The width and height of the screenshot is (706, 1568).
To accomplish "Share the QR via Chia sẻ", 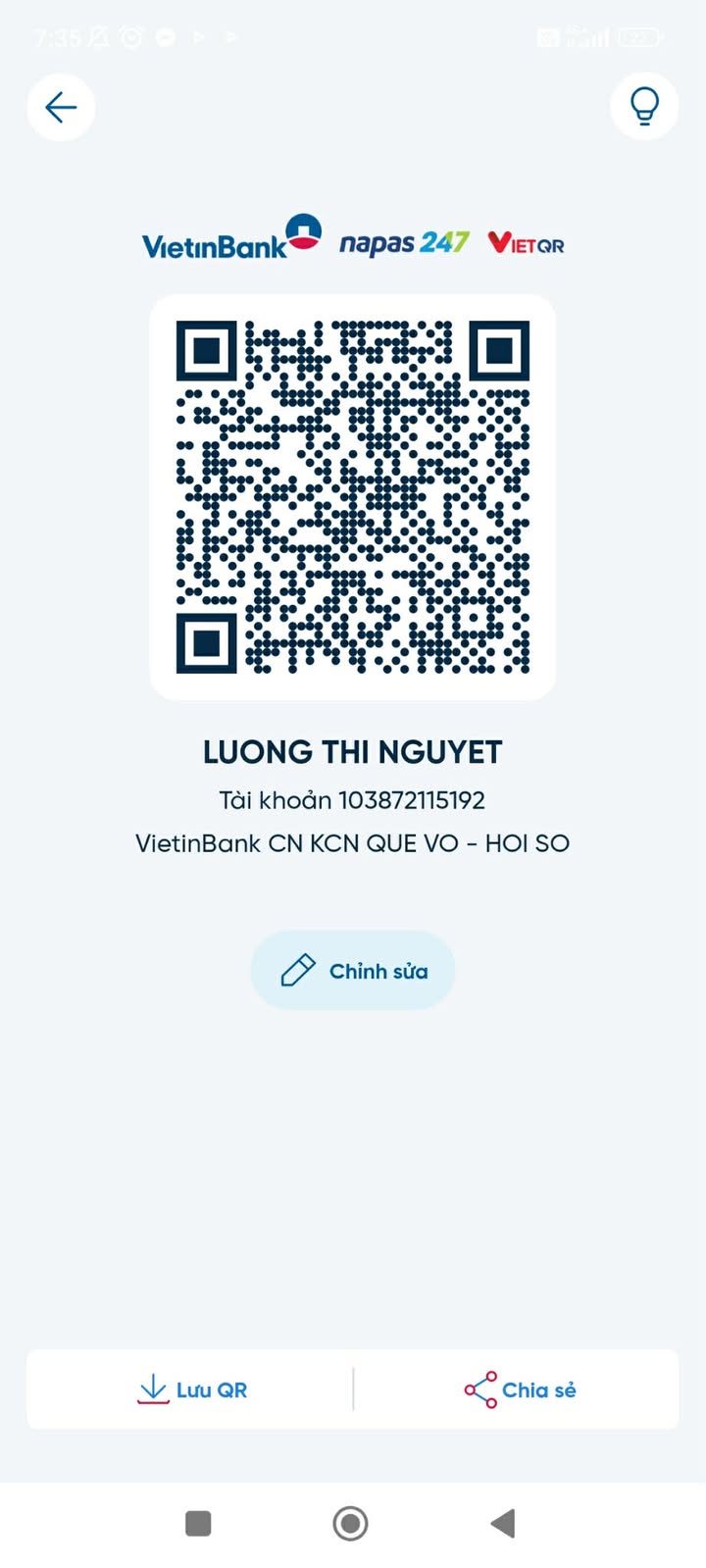I will point(520,1390).
